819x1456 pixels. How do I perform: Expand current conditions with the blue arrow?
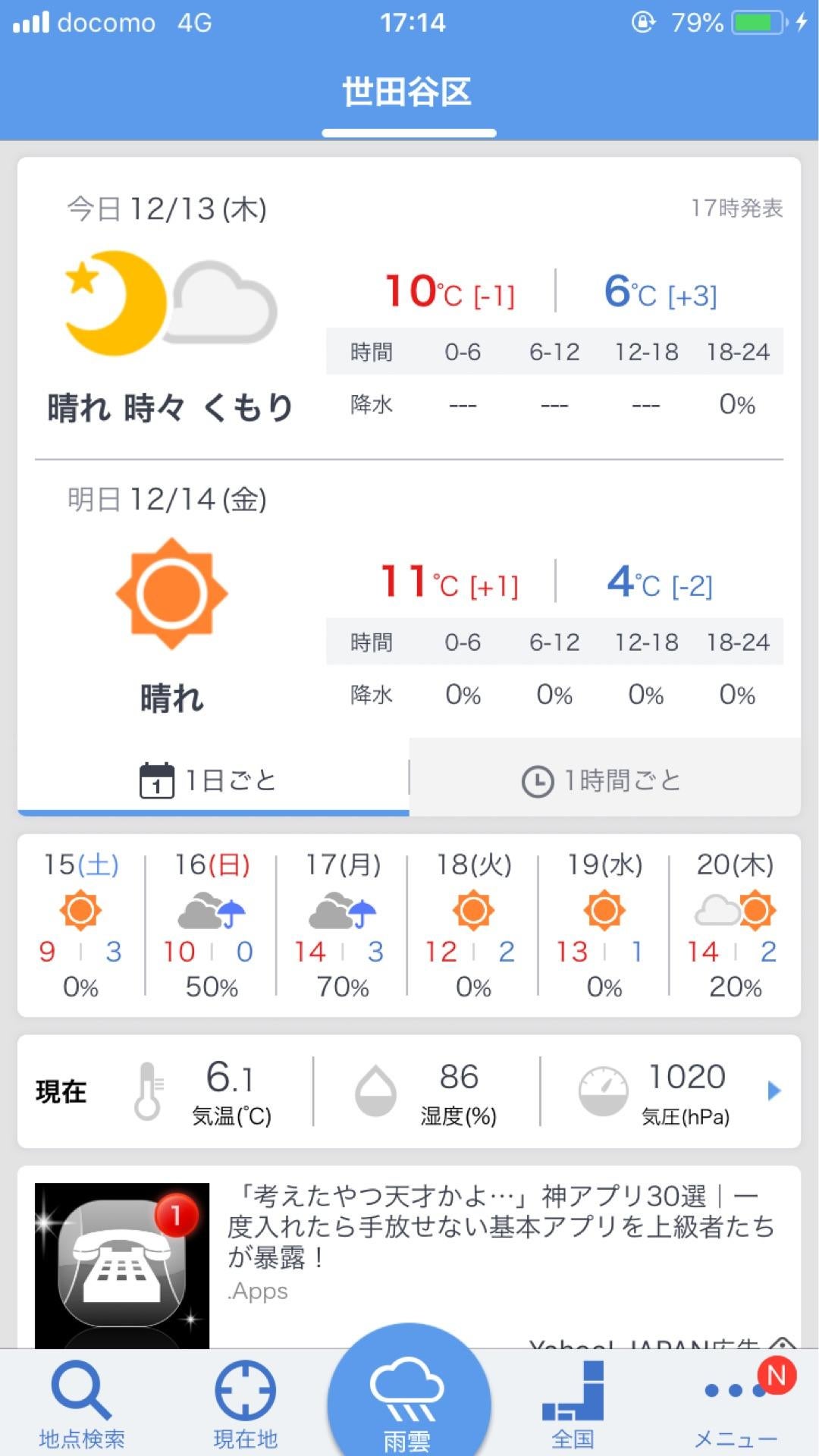pos(773,1090)
